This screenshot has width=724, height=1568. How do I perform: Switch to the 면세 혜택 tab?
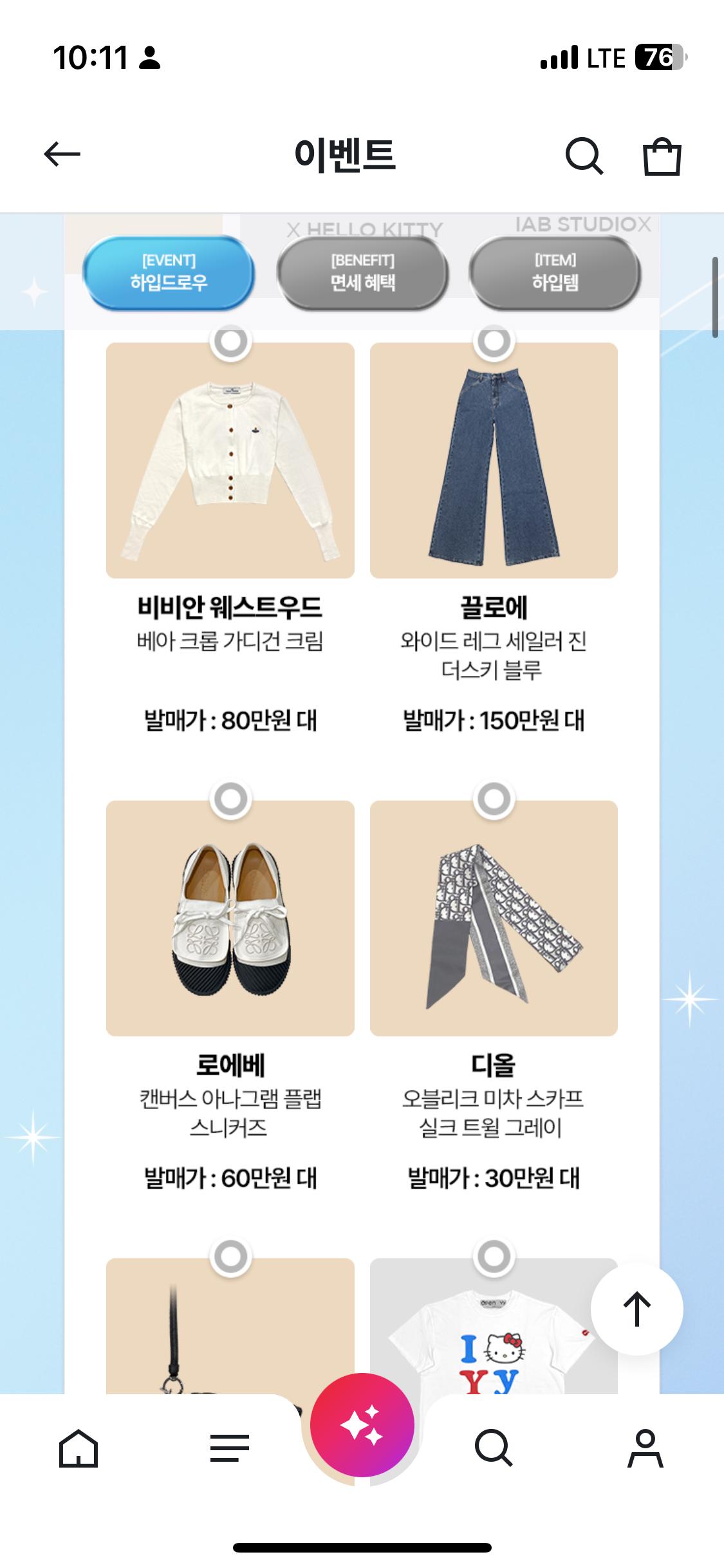coord(362,272)
